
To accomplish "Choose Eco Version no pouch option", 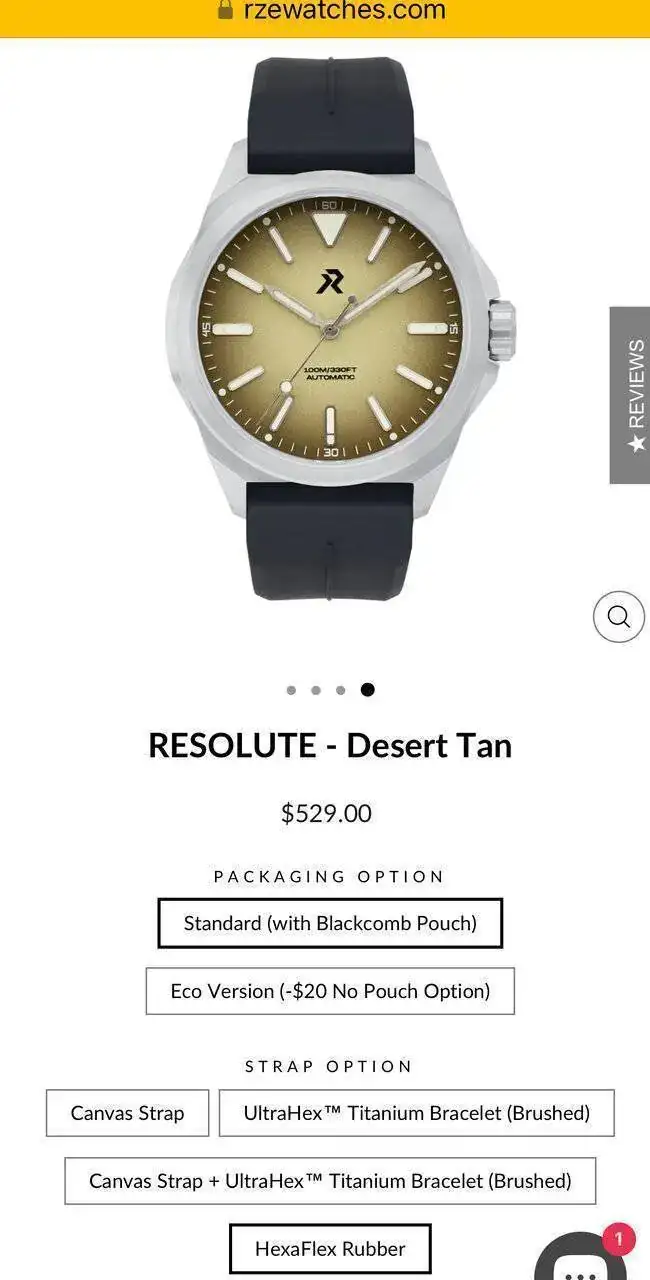I will pos(330,991).
